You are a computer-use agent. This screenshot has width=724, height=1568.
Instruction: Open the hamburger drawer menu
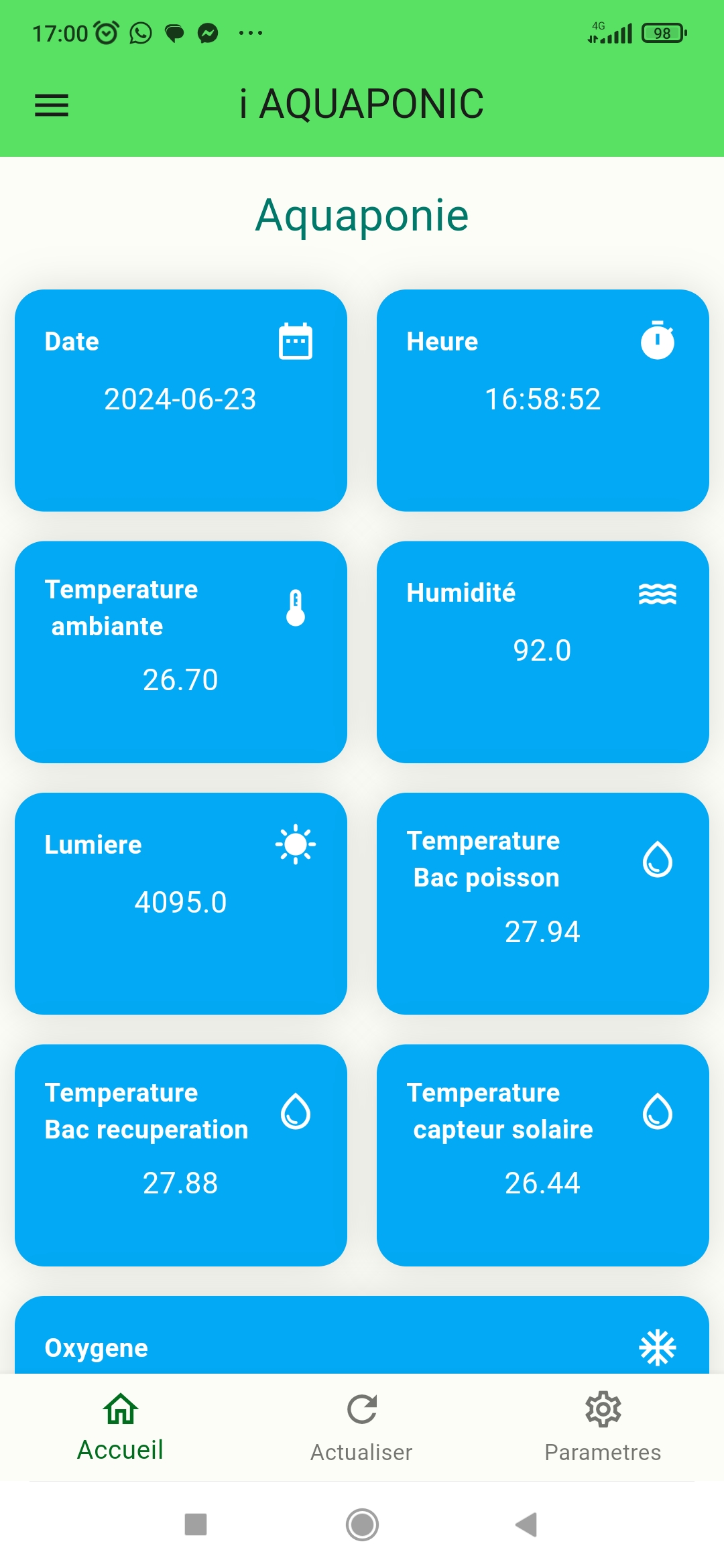(52, 105)
